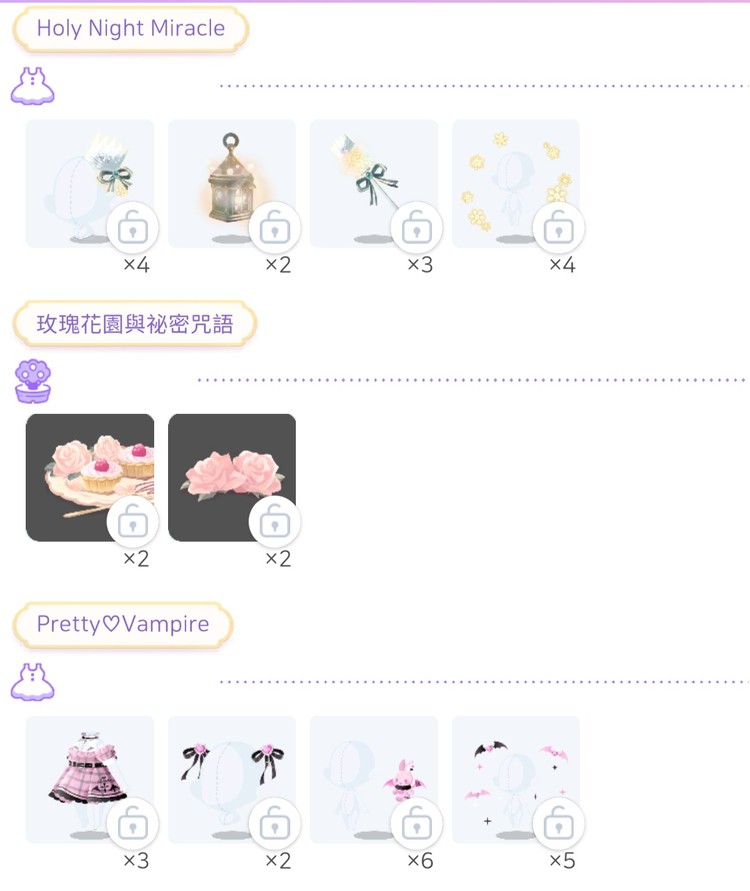Open the pink plaid dress item
The height and width of the screenshot is (891, 750).
pos(90,780)
